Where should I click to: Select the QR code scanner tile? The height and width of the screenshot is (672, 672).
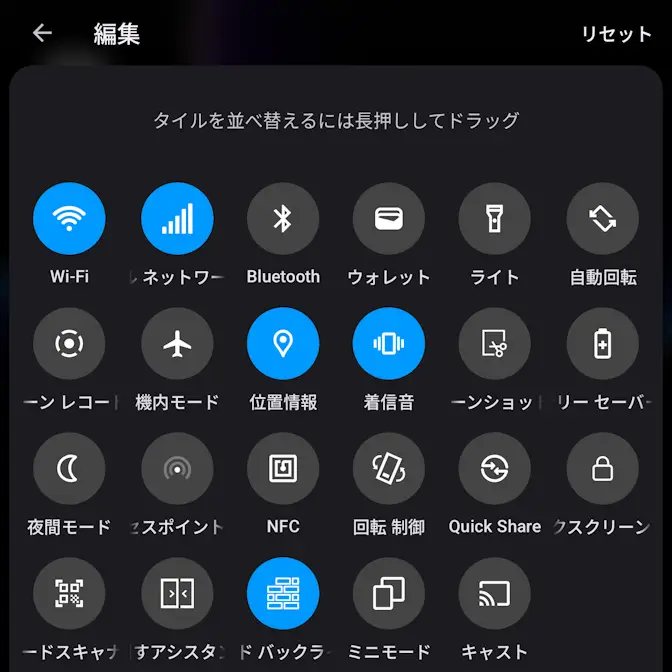[69, 594]
